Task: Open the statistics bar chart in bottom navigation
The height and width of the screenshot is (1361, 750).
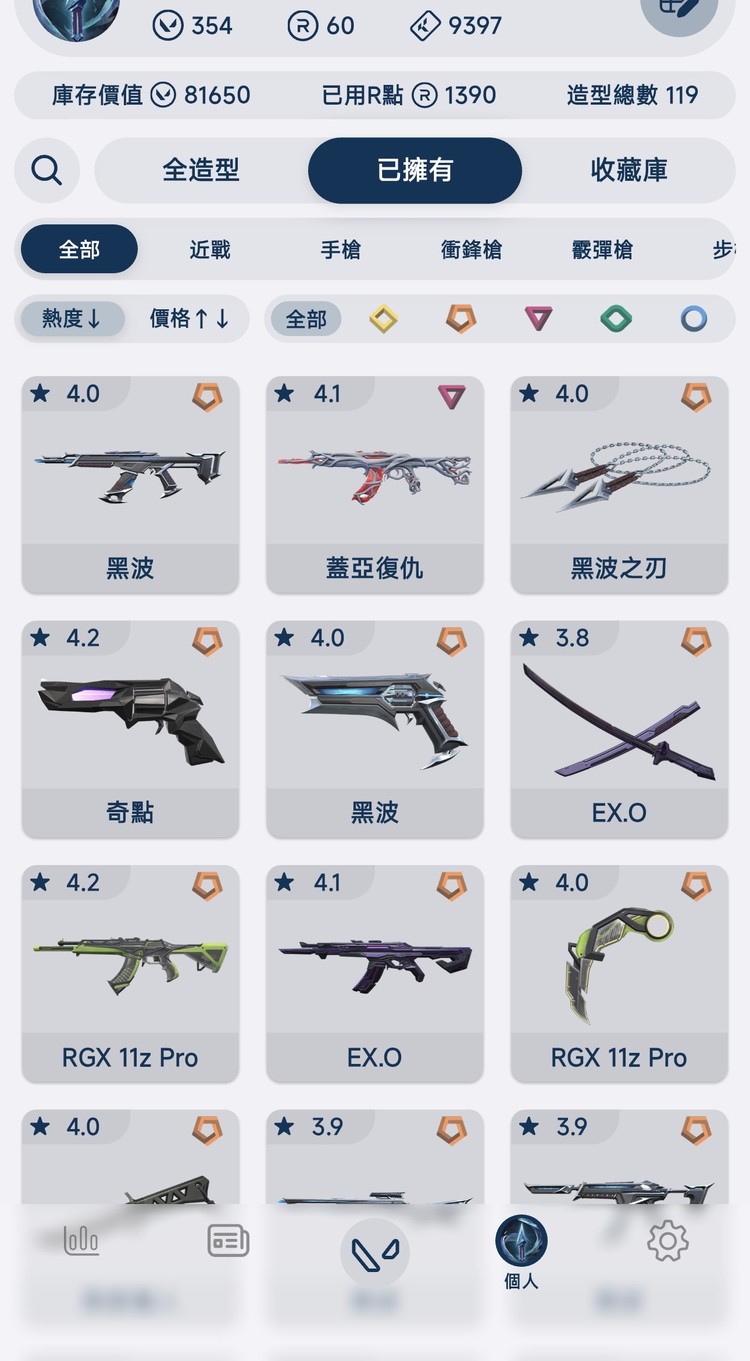Action: coord(80,1240)
